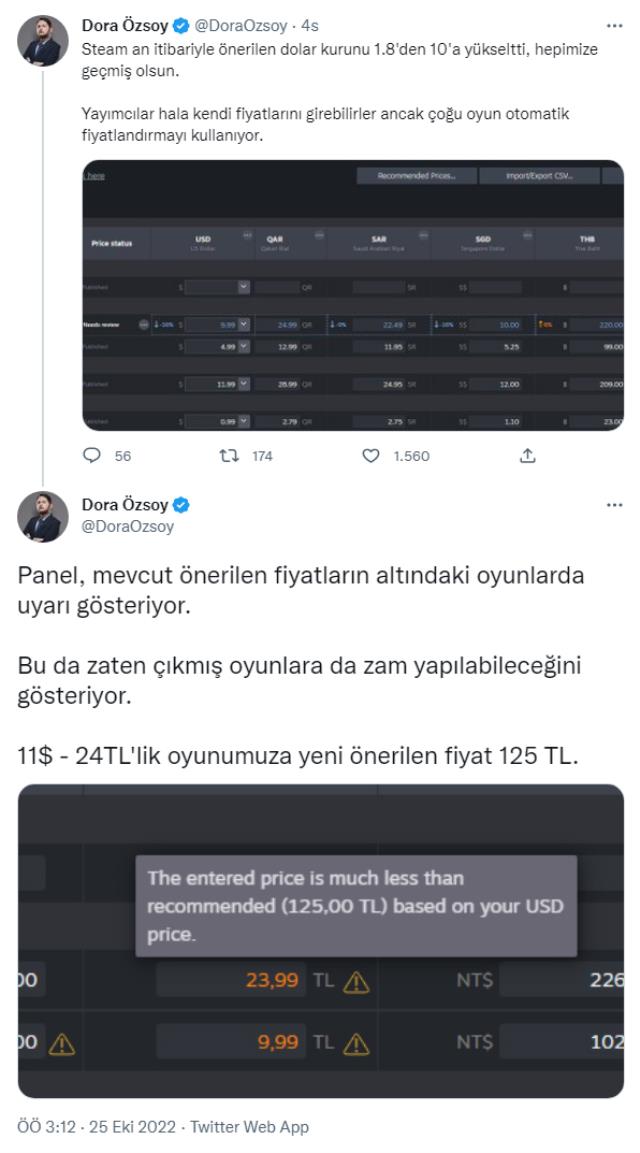Open the 125,00 TL warning screenshot image
The height and width of the screenshot is (1153, 640).
coord(321,940)
